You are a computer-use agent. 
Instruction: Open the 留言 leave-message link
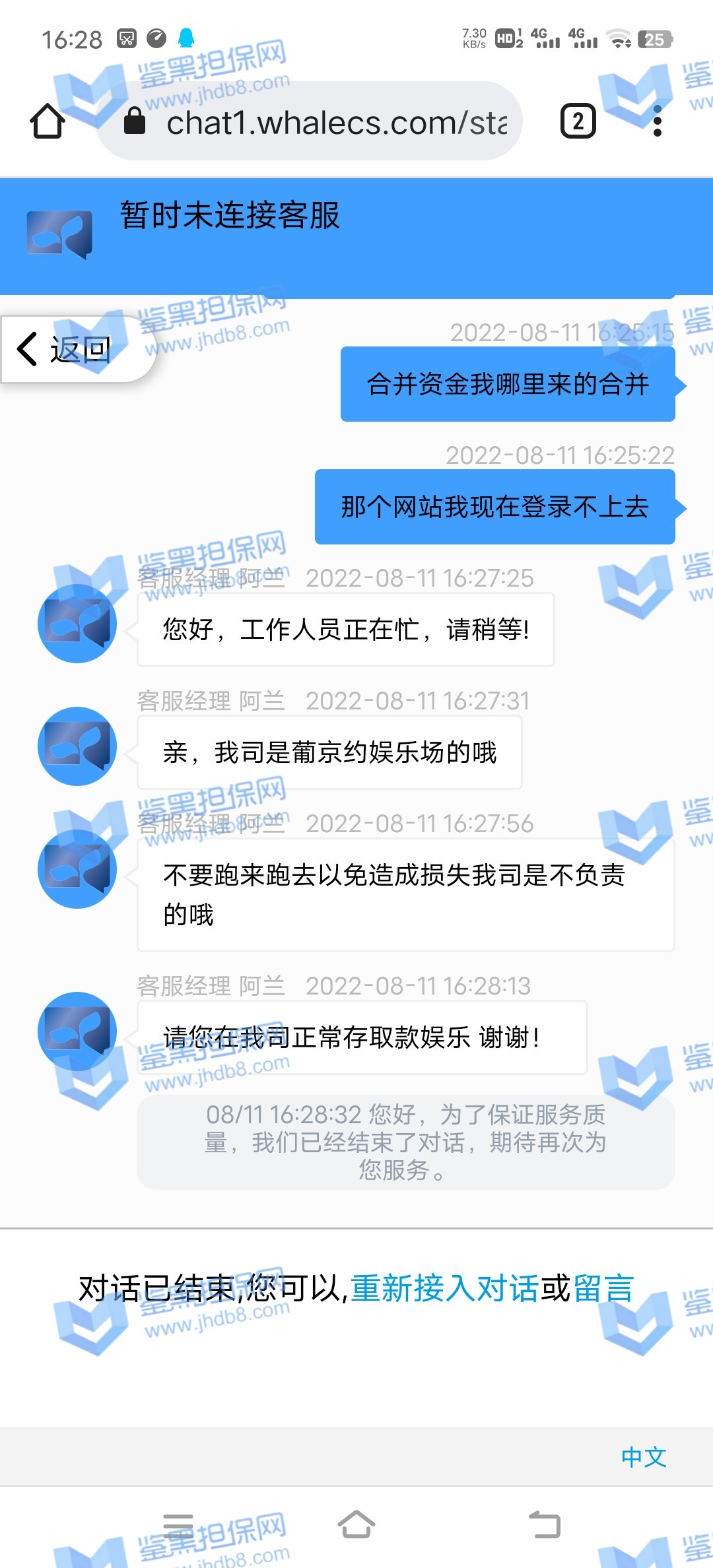[603, 1288]
